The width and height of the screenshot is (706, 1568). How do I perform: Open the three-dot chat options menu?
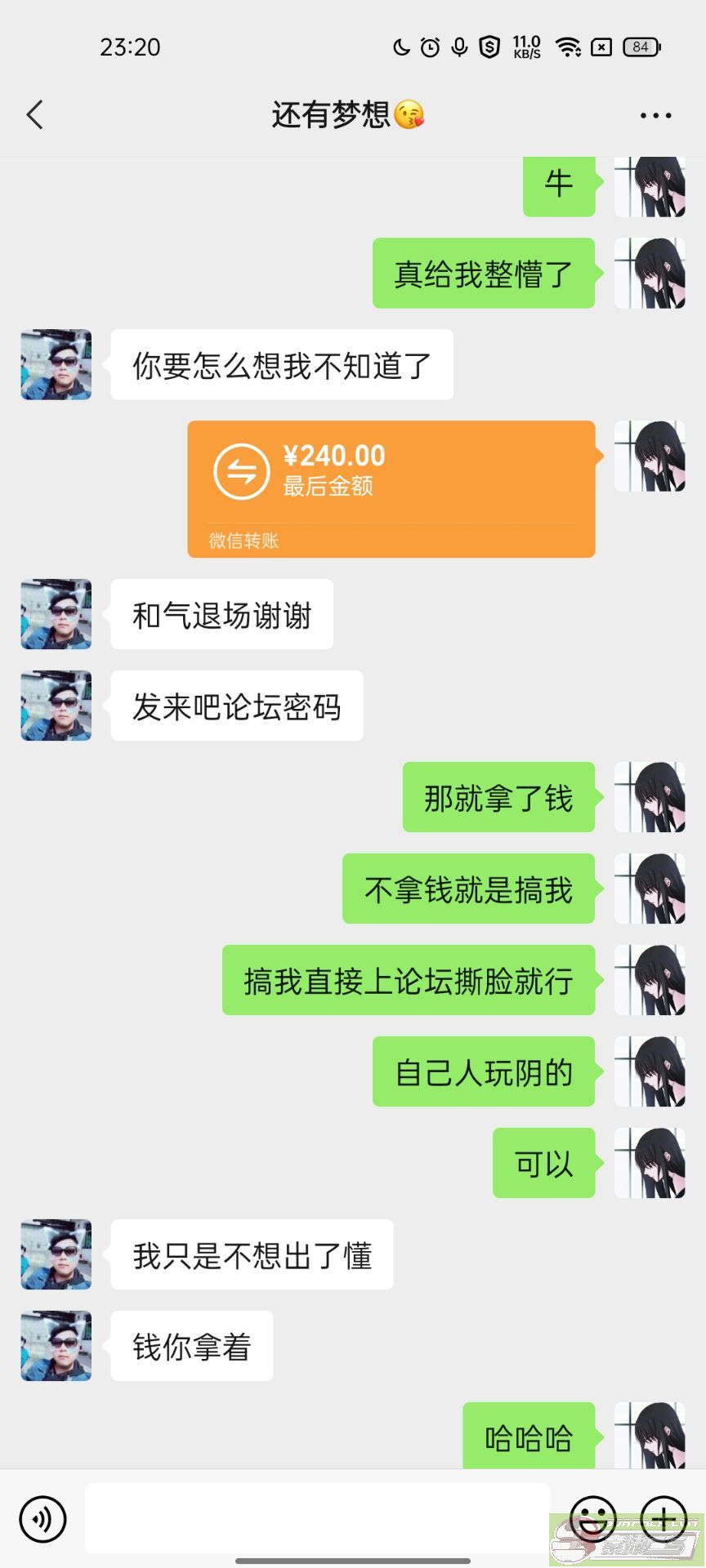tap(655, 116)
